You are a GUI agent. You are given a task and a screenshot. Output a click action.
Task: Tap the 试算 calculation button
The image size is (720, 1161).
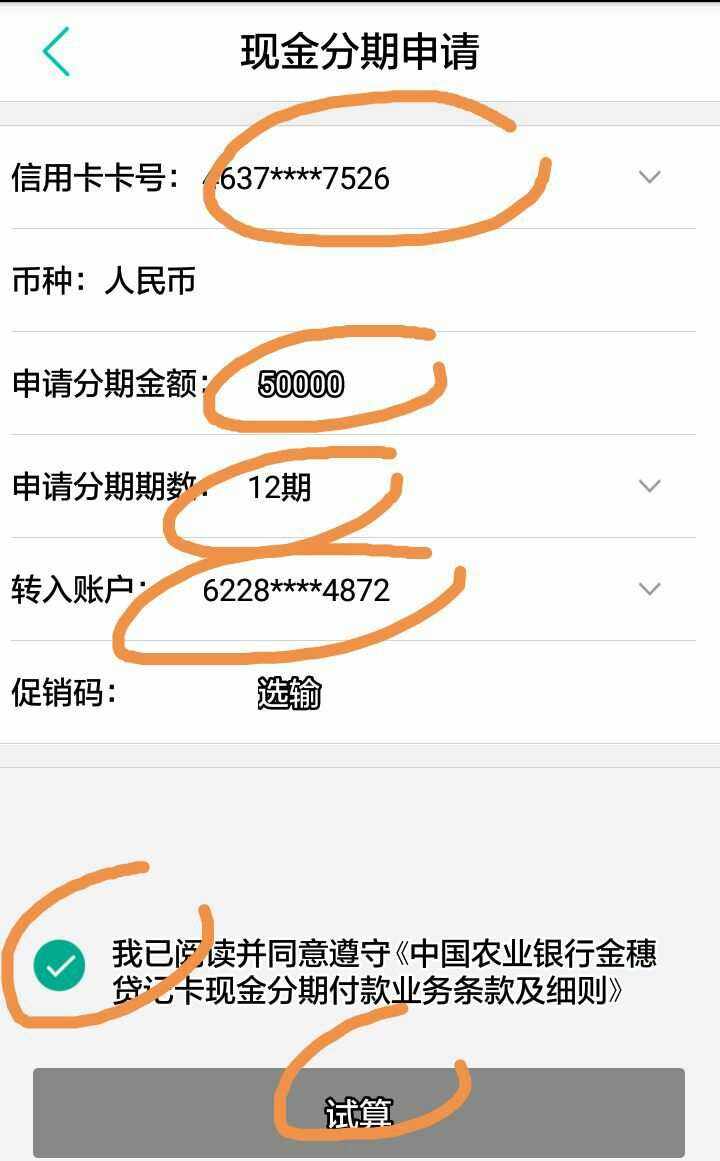pos(359,1112)
